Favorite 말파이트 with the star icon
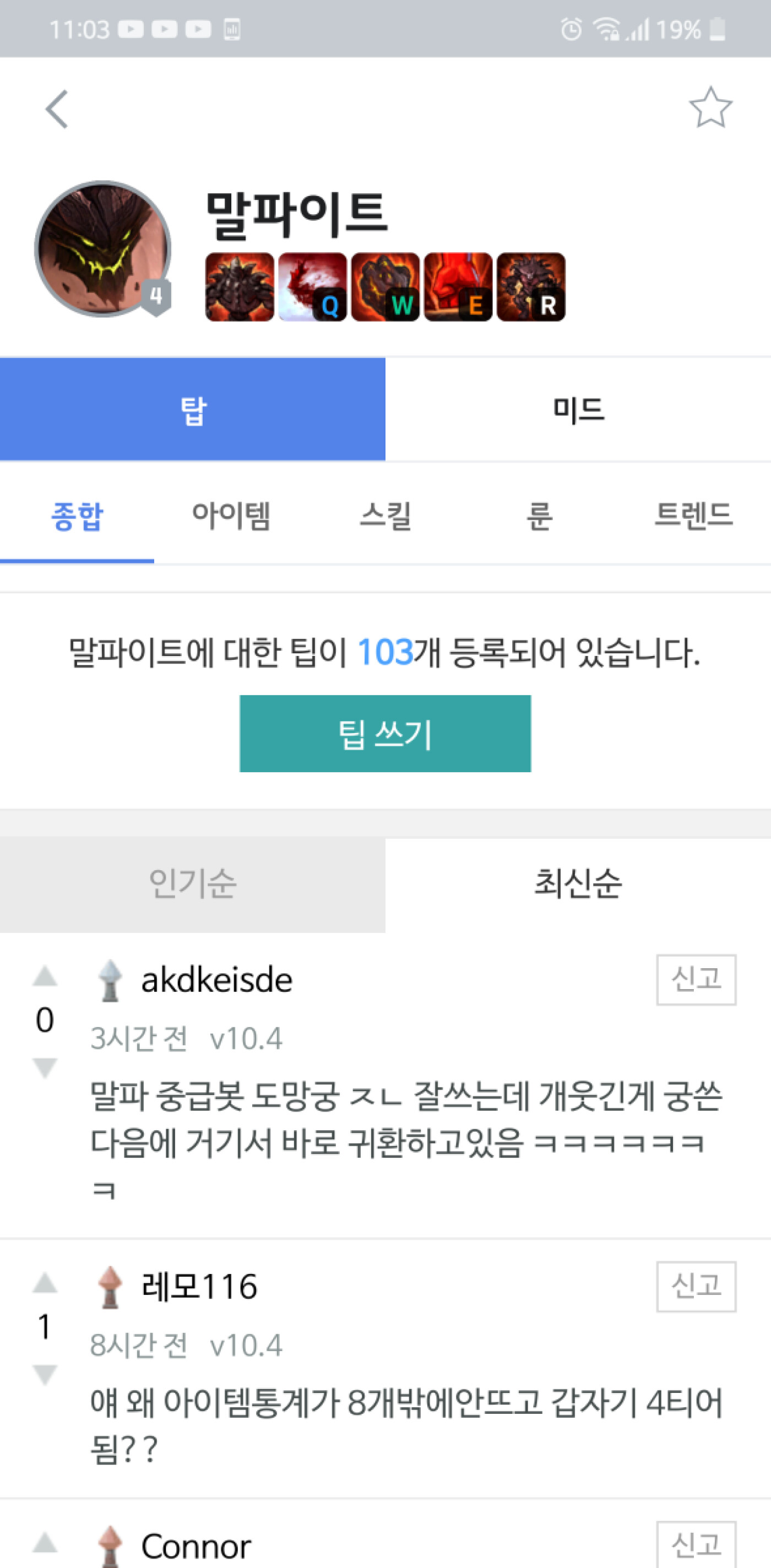Screen dimensions: 771x1568 [710, 108]
